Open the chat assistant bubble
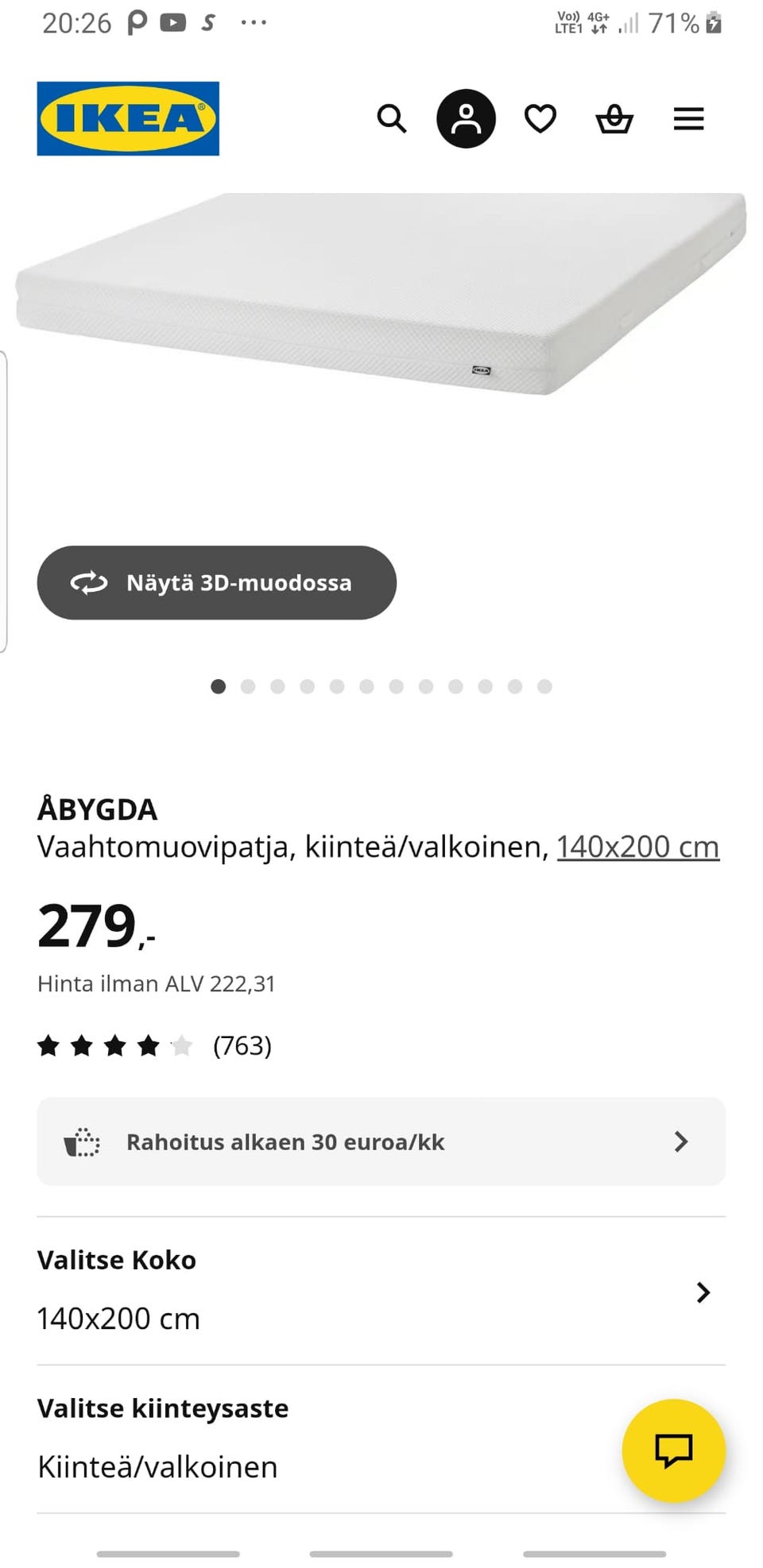This screenshot has height=1568, width=763. click(x=673, y=1451)
